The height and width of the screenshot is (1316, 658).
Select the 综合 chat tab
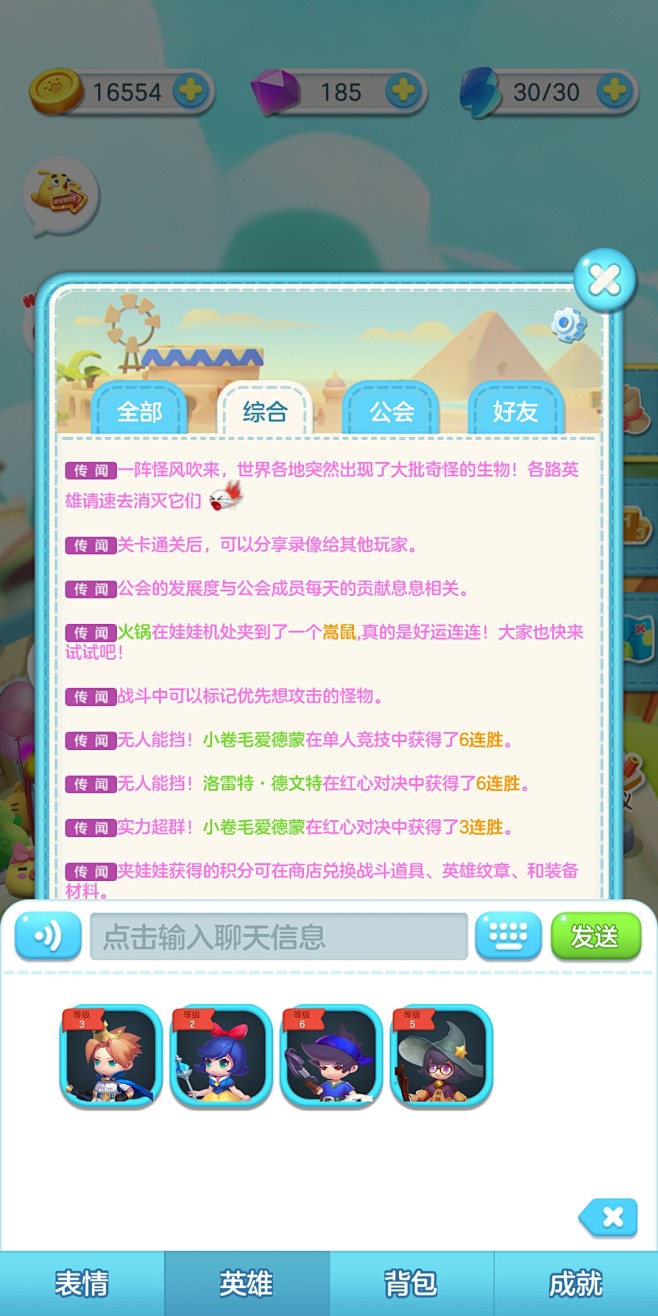tap(265, 410)
